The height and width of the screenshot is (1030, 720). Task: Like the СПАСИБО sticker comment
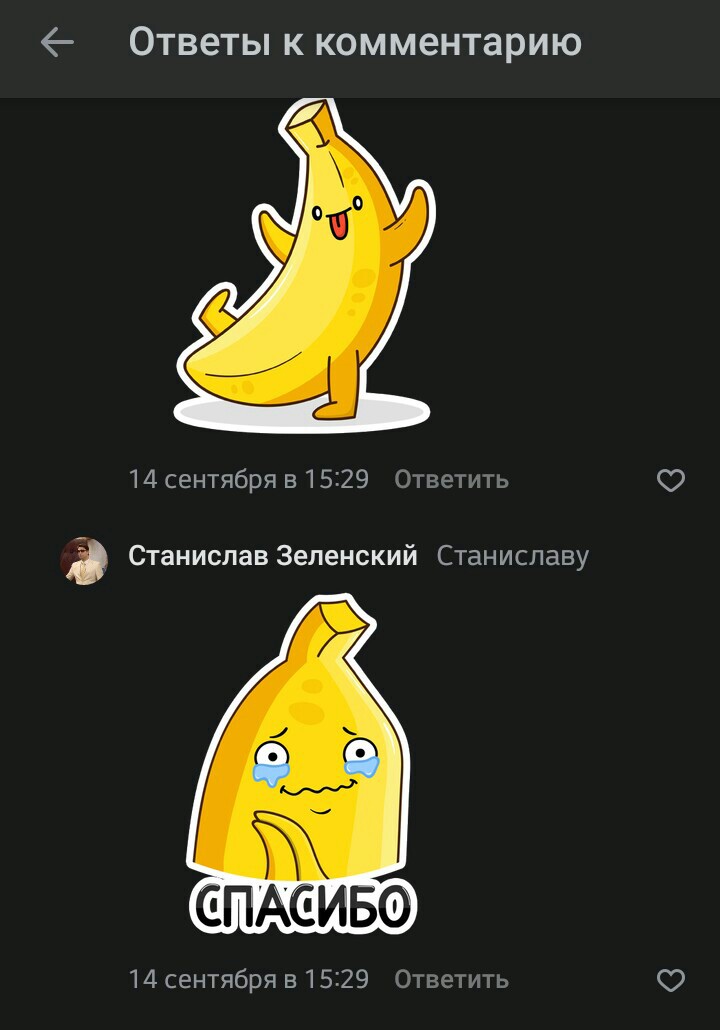[670, 980]
